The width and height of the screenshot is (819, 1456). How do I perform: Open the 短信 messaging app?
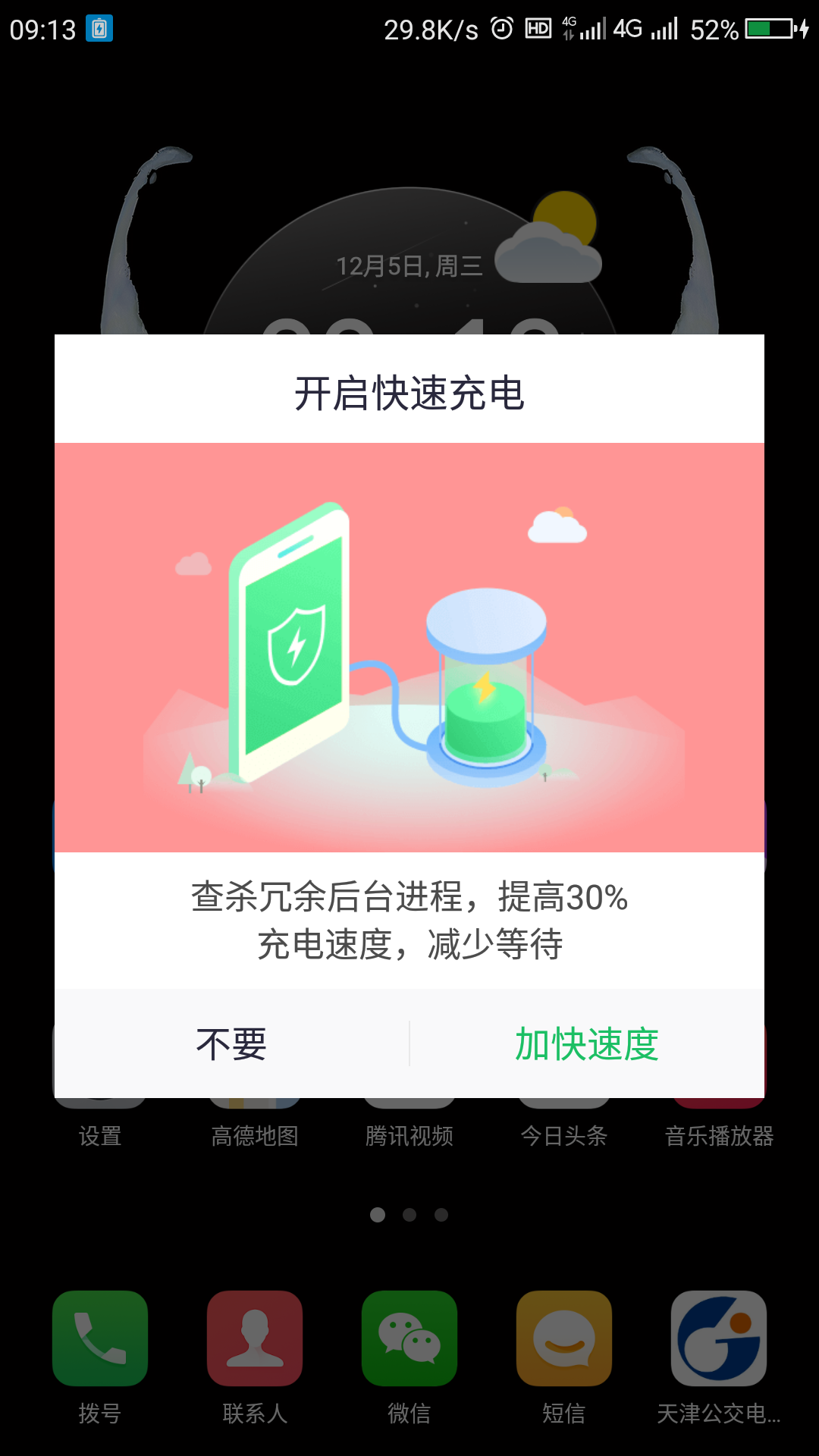click(x=564, y=1338)
